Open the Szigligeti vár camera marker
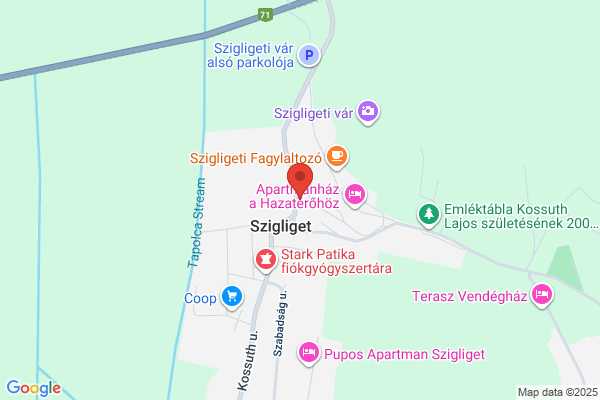This screenshot has height=400, width=600. point(368,113)
